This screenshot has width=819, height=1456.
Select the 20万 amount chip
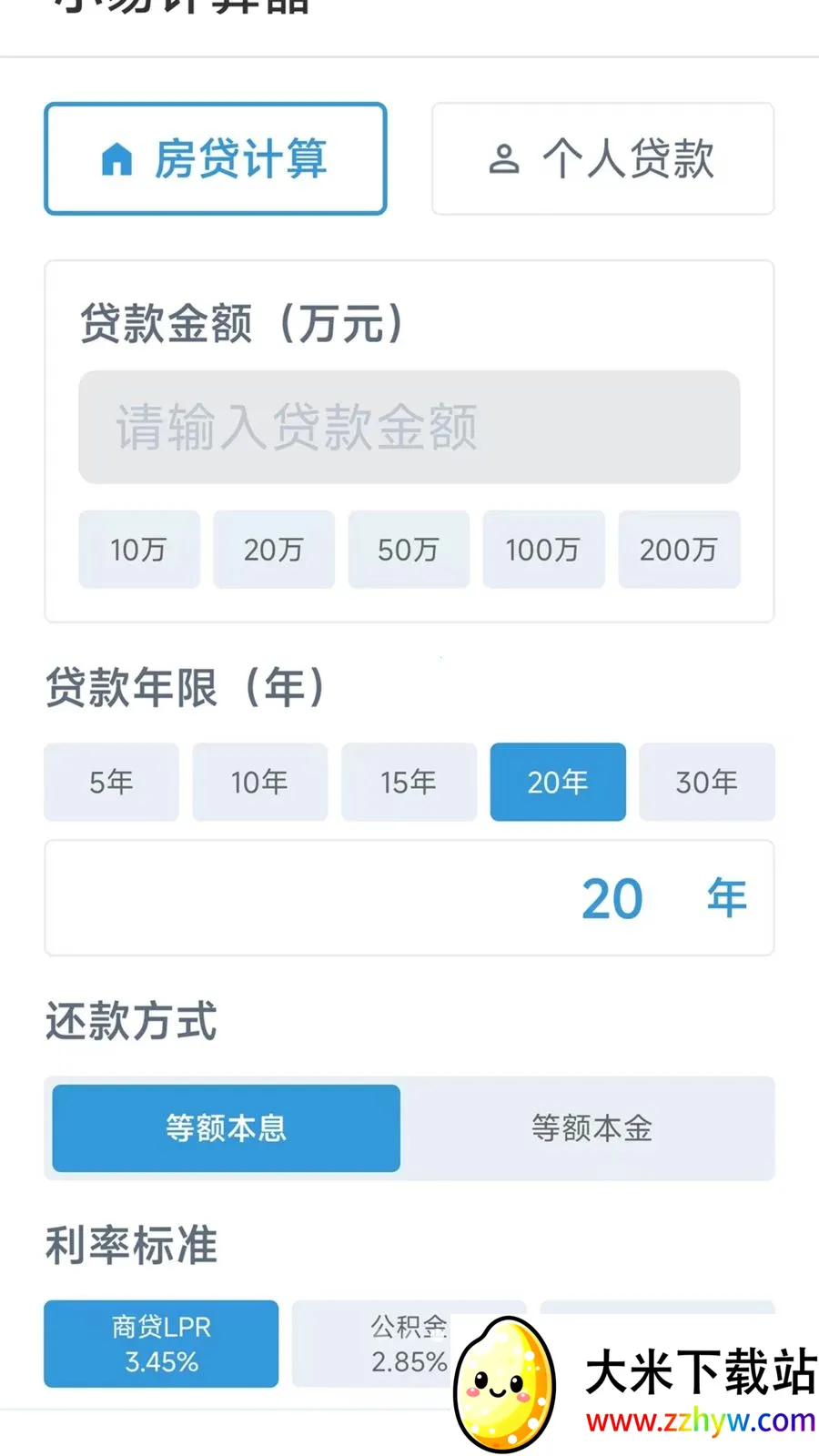(x=274, y=549)
